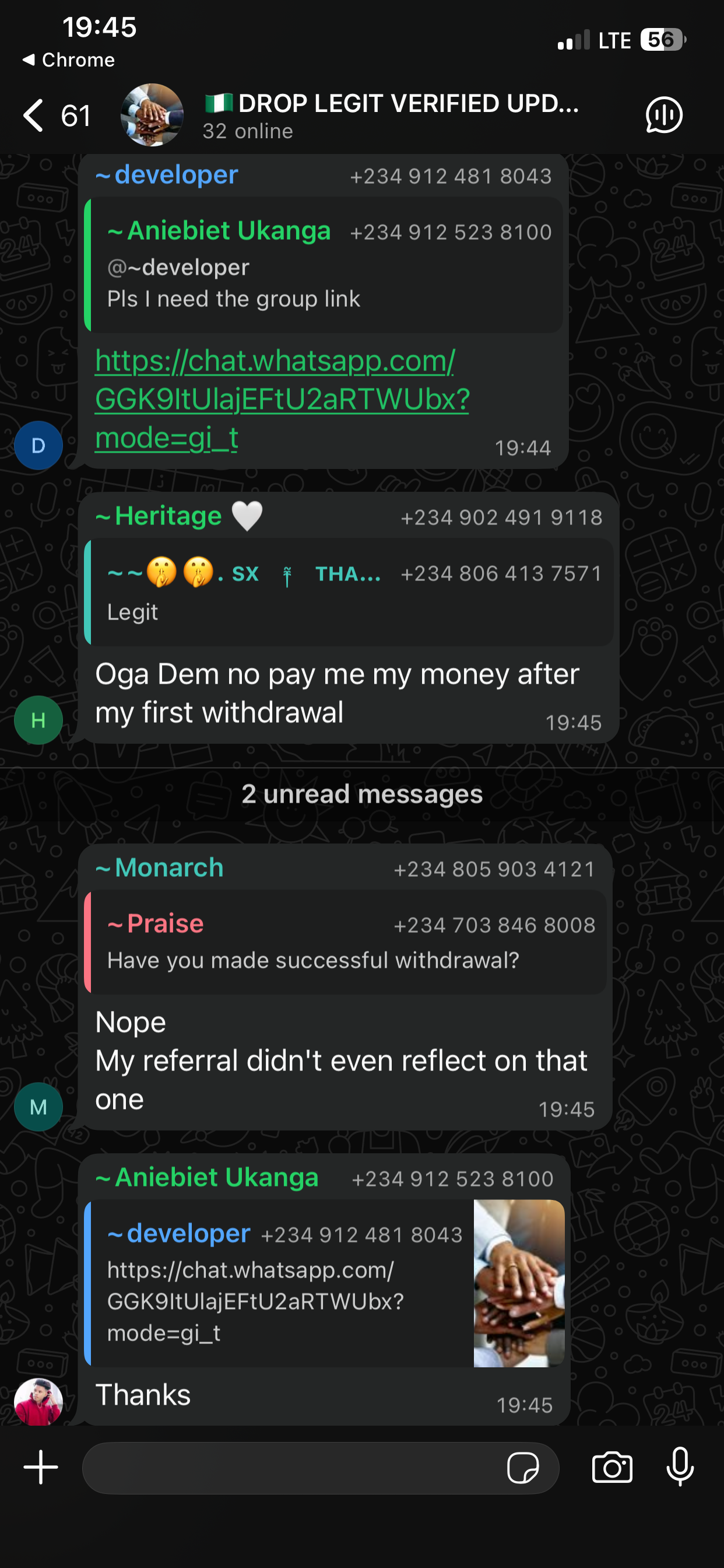This screenshot has height=1568, width=724.
Task: Open the camera to take a photo
Action: [612, 1468]
